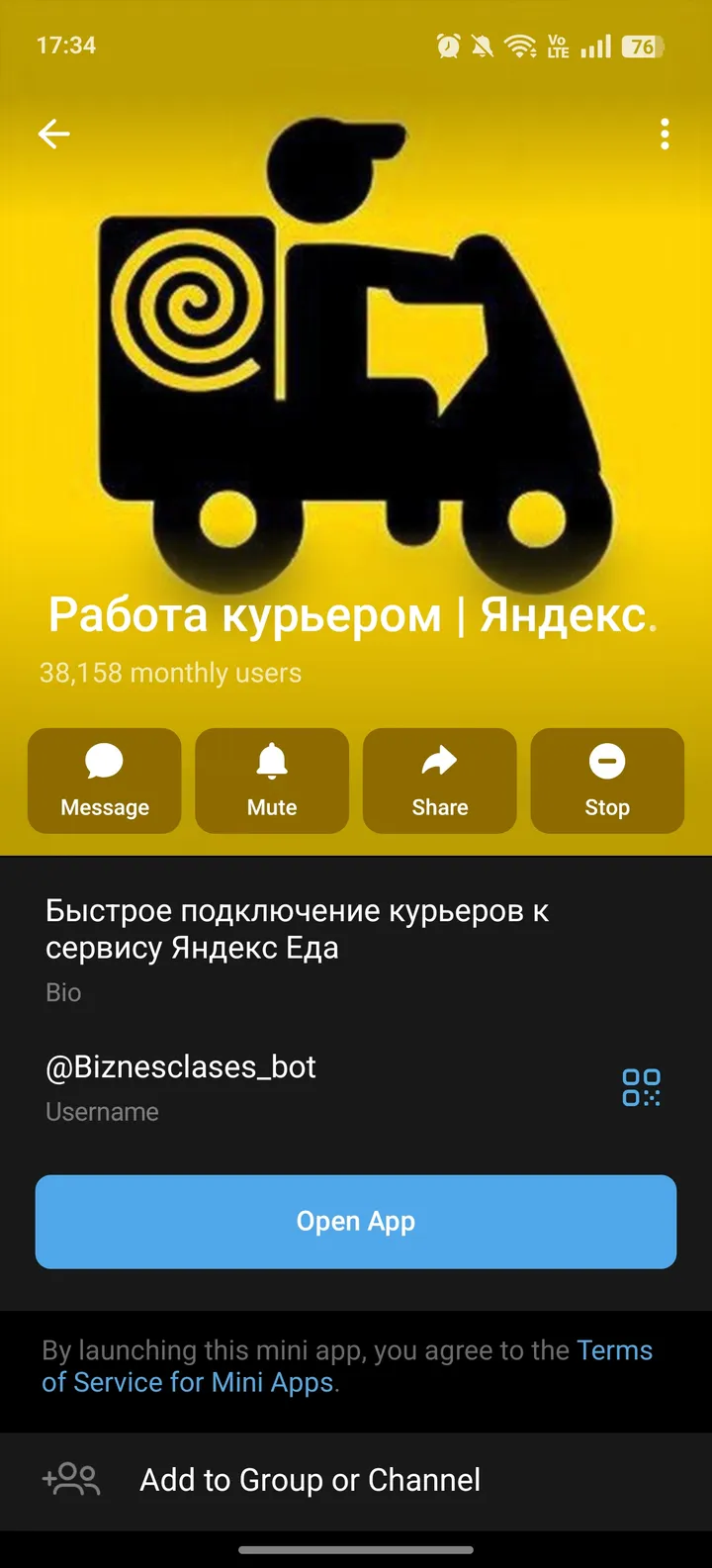This screenshot has width=712, height=1568.
Task: Open the QR code for @Biznesclases_bot
Action: [x=641, y=1086]
